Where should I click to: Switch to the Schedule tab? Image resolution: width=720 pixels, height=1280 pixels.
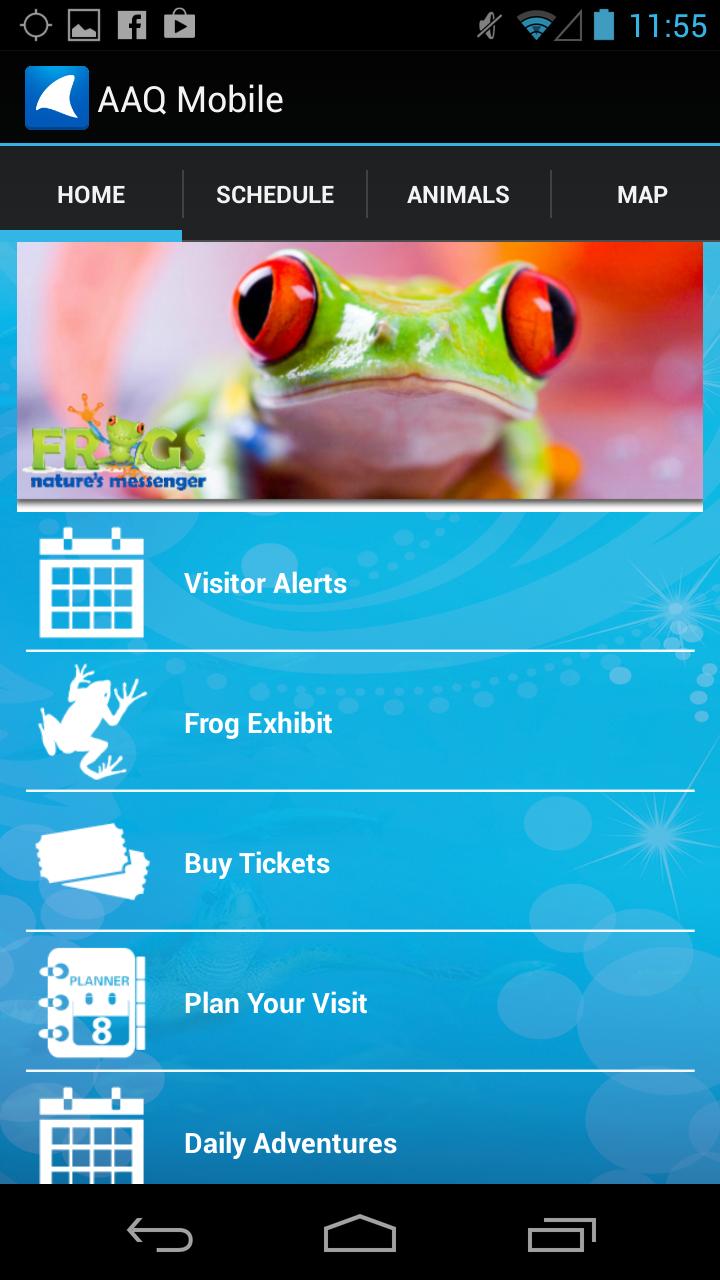[275, 194]
